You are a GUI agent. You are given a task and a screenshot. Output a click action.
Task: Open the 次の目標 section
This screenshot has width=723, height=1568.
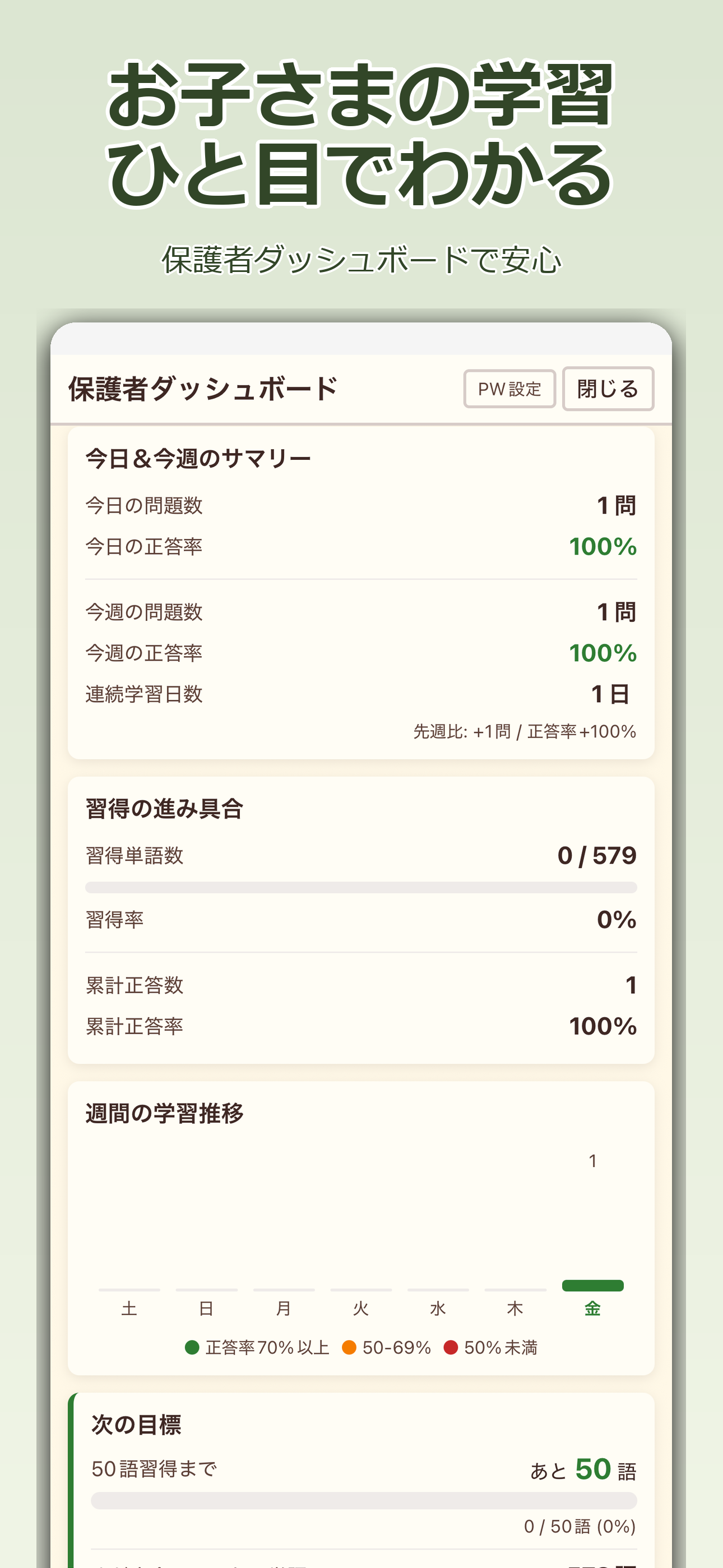coord(136,1423)
